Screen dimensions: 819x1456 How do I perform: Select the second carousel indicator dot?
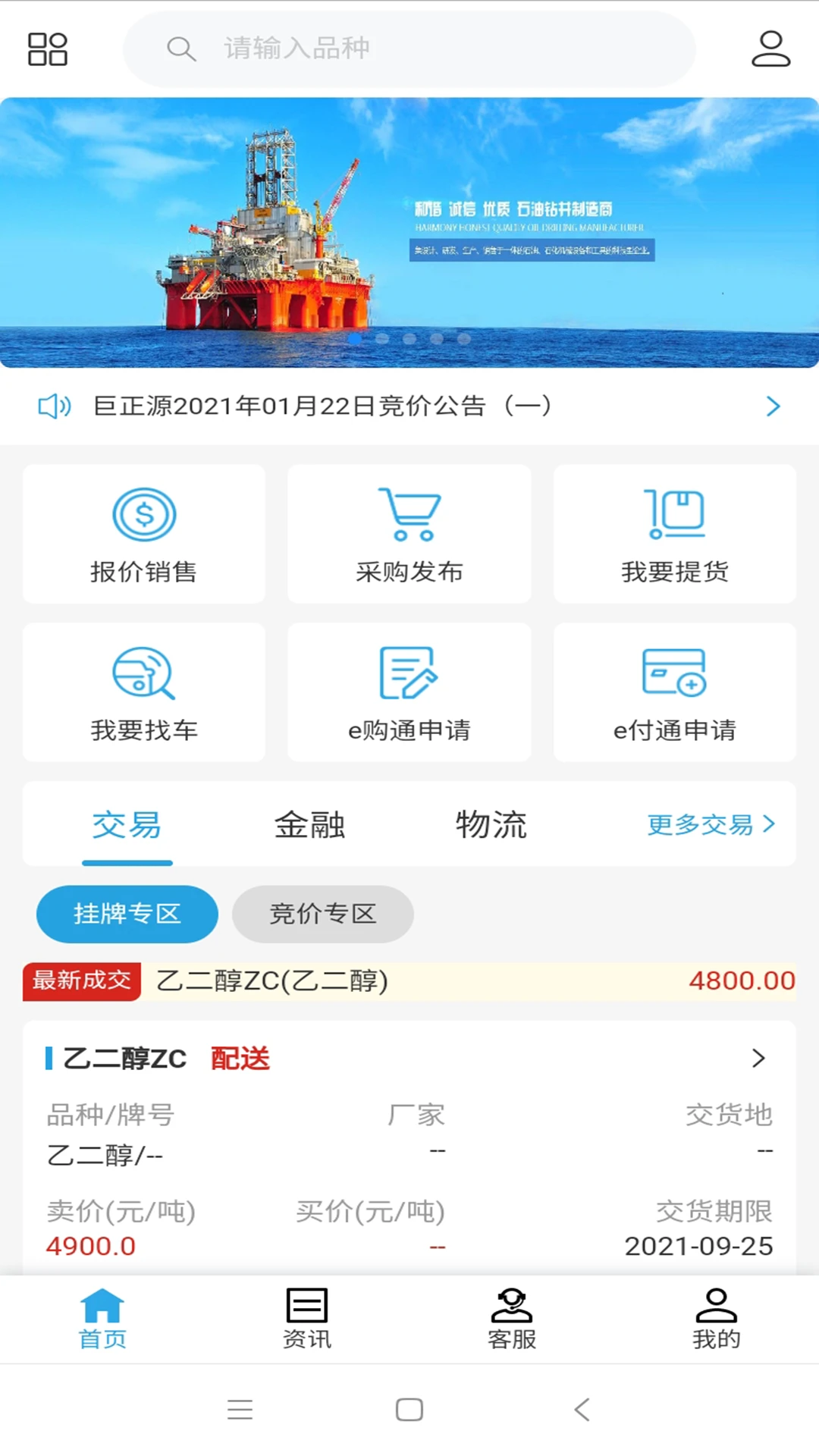(x=383, y=340)
